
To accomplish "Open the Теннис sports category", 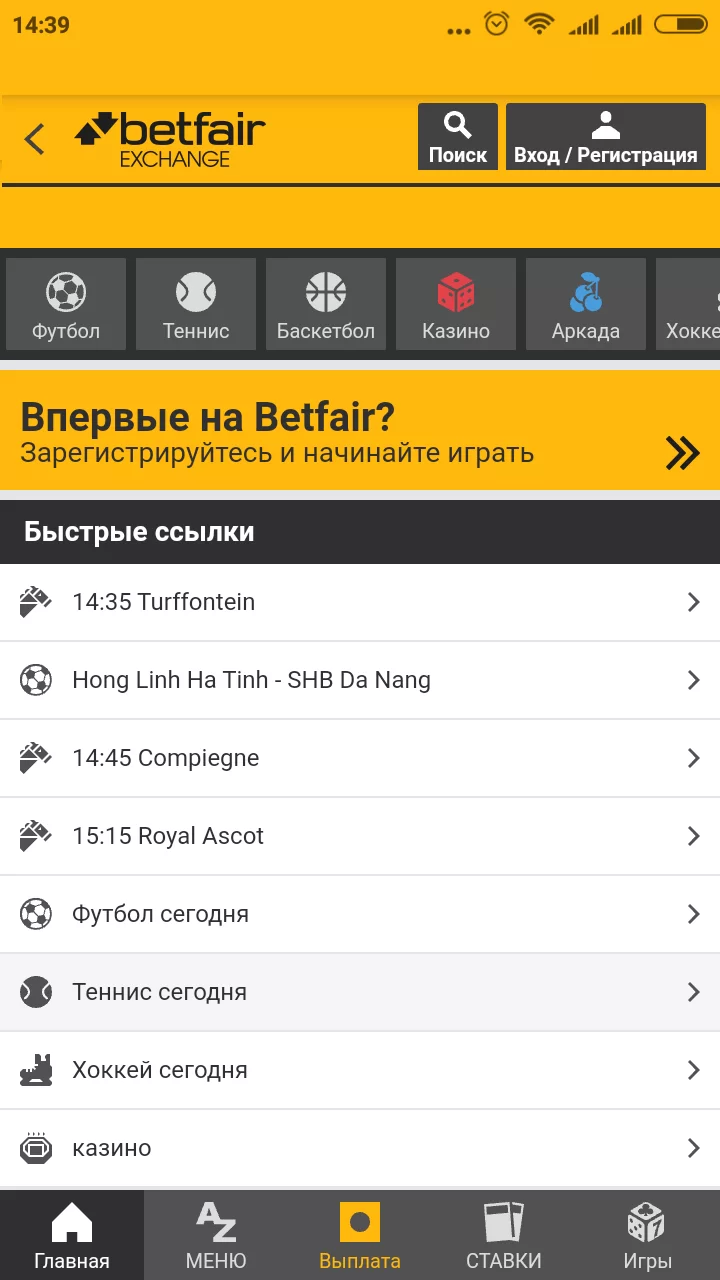I will click(195, 303).
